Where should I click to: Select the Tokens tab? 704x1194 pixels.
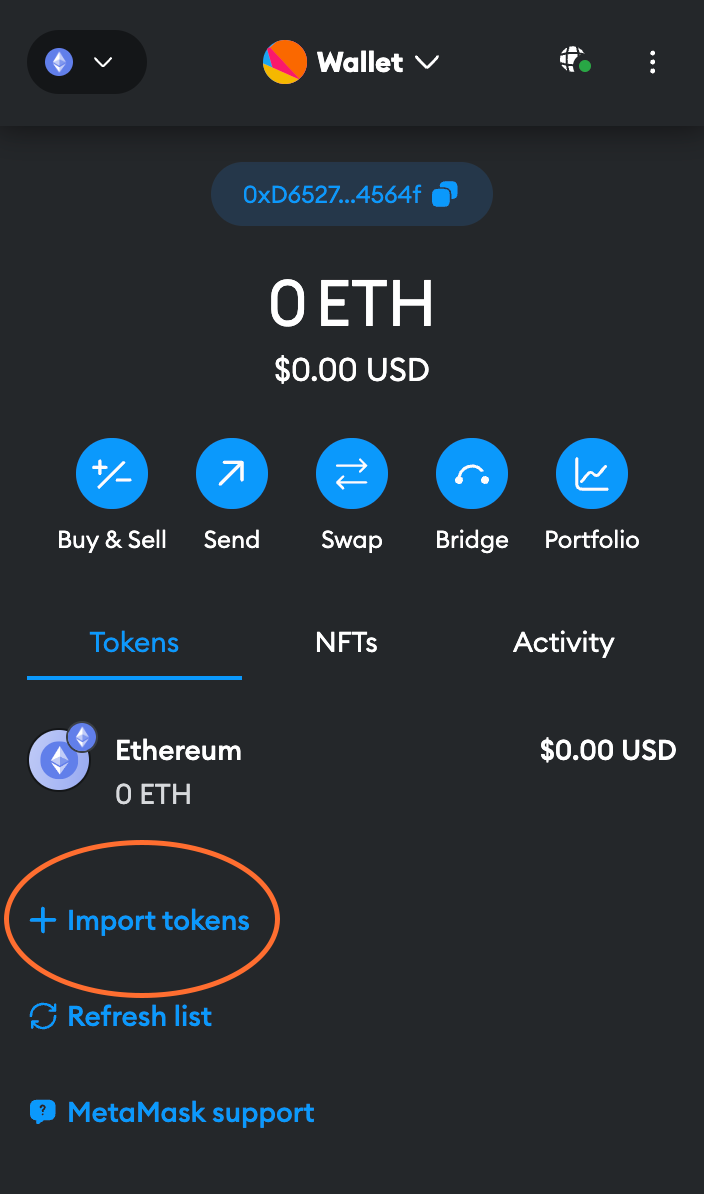(134, 642)
